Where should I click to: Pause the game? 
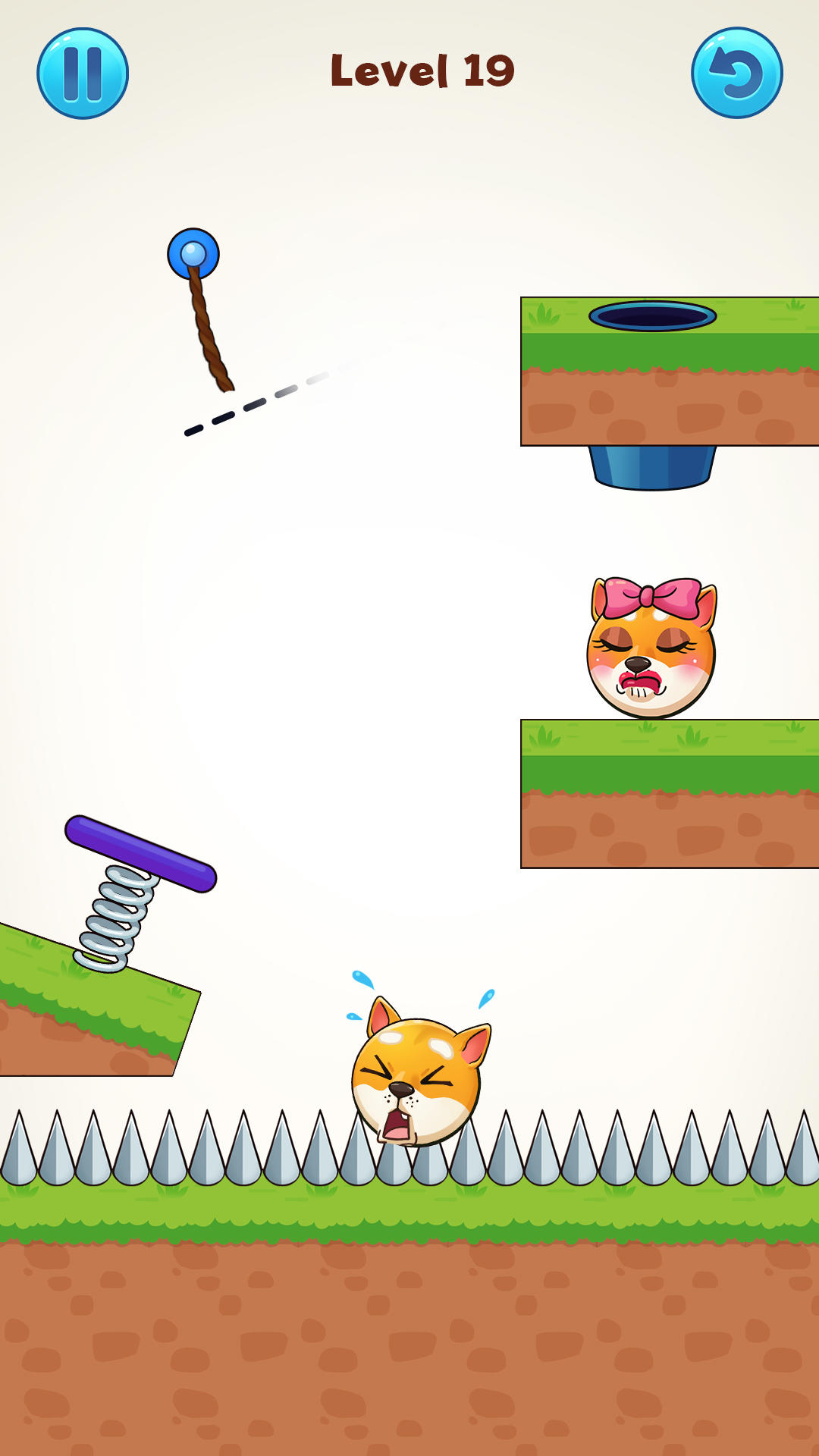pos(83,74)
